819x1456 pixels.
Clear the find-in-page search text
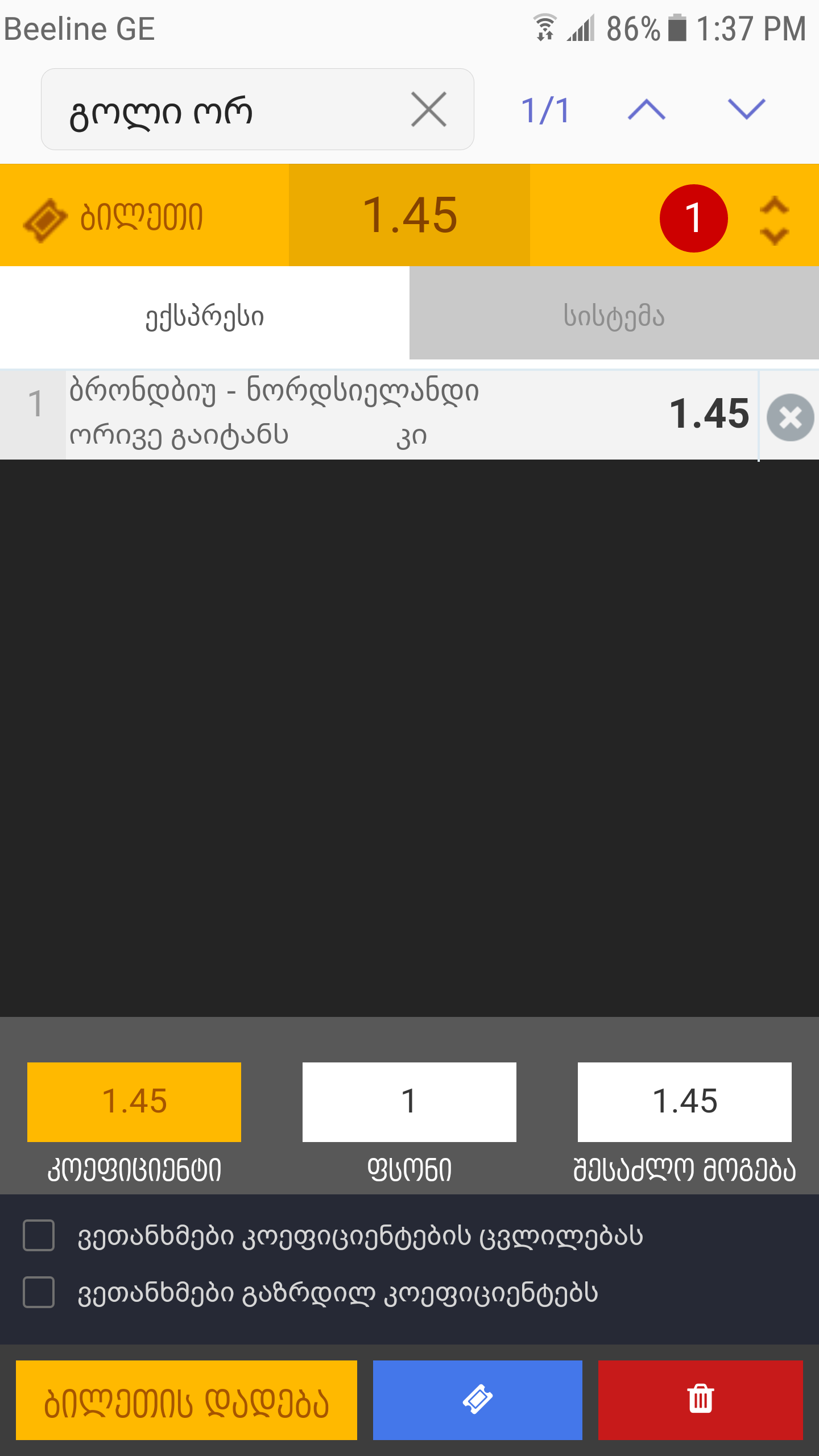tap(428, 110)
